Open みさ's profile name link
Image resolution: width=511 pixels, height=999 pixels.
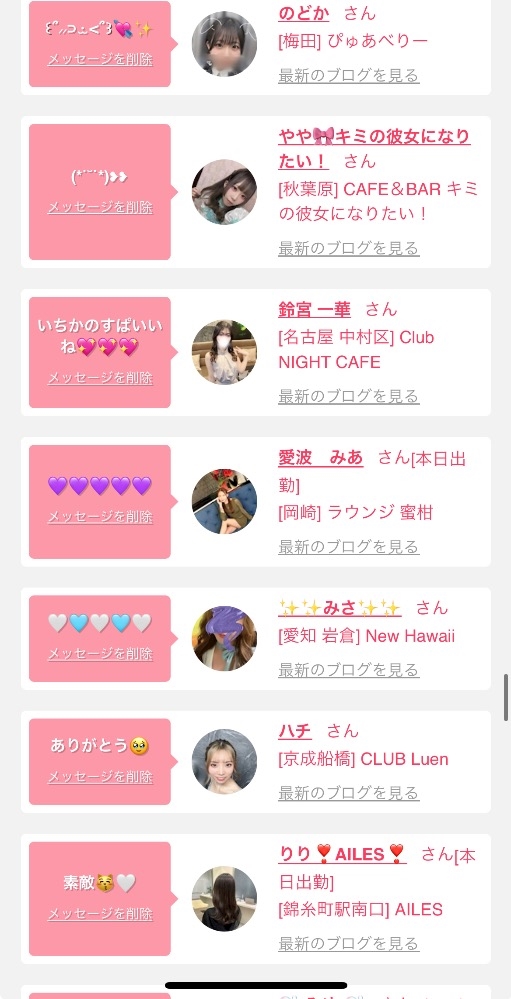(340, 608)
